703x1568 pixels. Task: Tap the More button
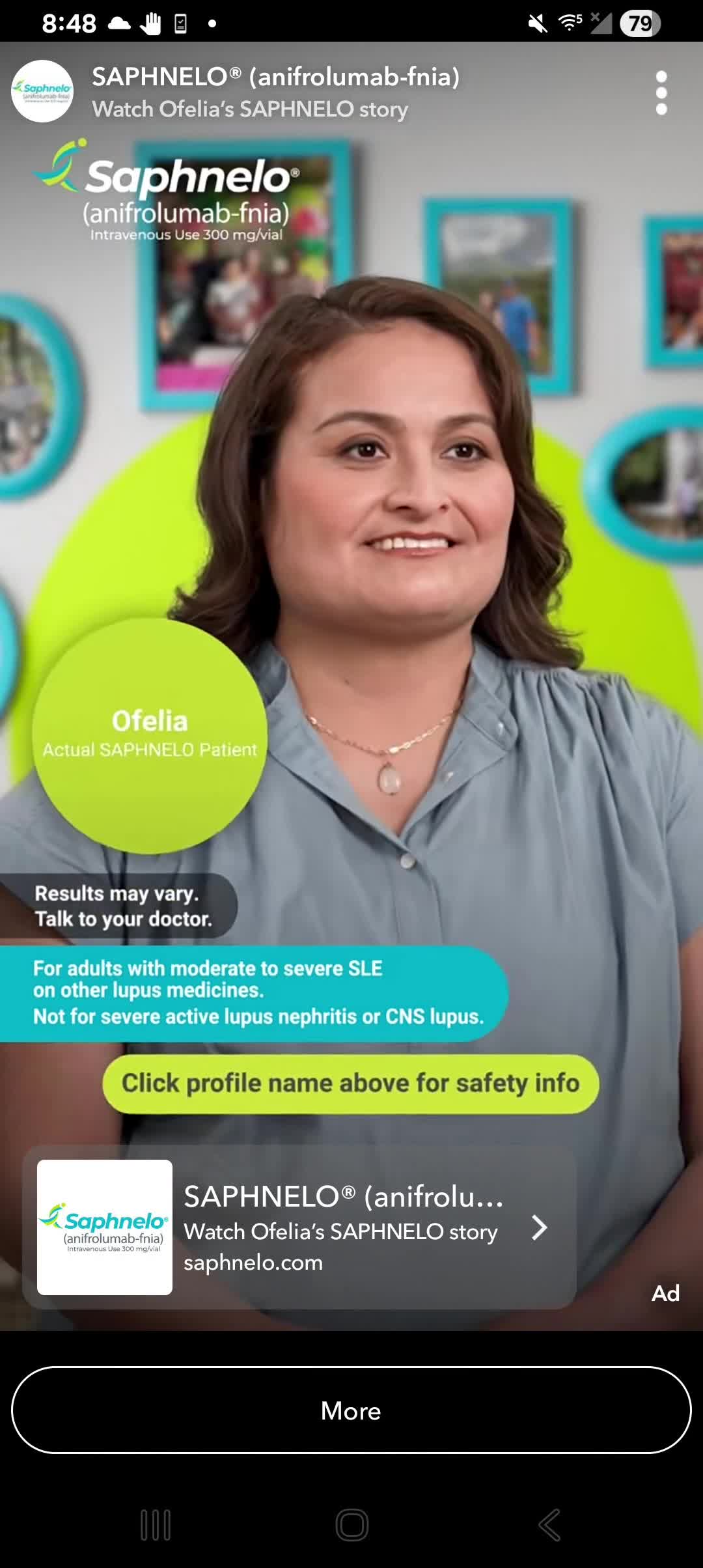351,1410
